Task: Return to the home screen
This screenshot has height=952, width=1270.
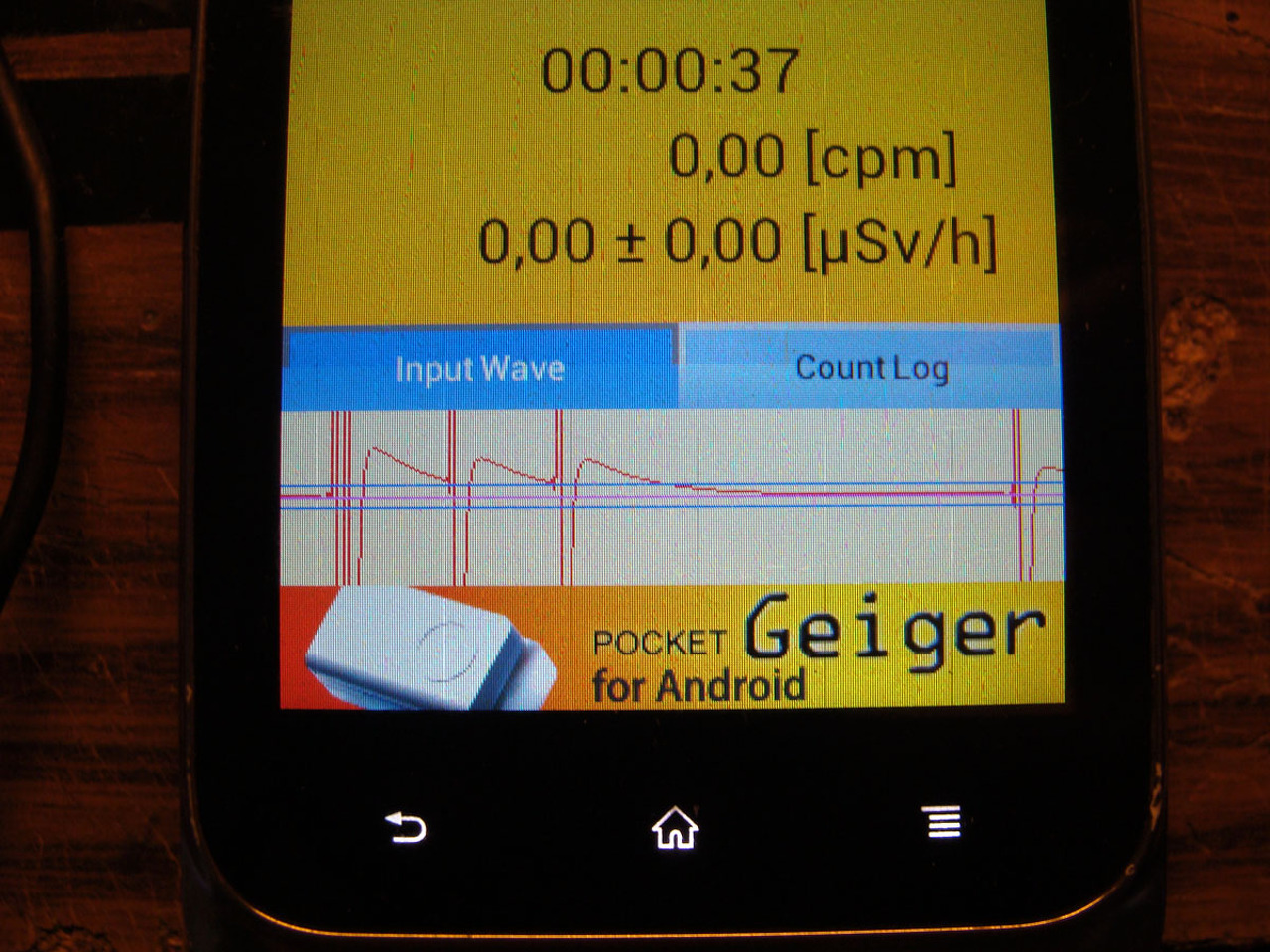Action: (x=675, y=826)
